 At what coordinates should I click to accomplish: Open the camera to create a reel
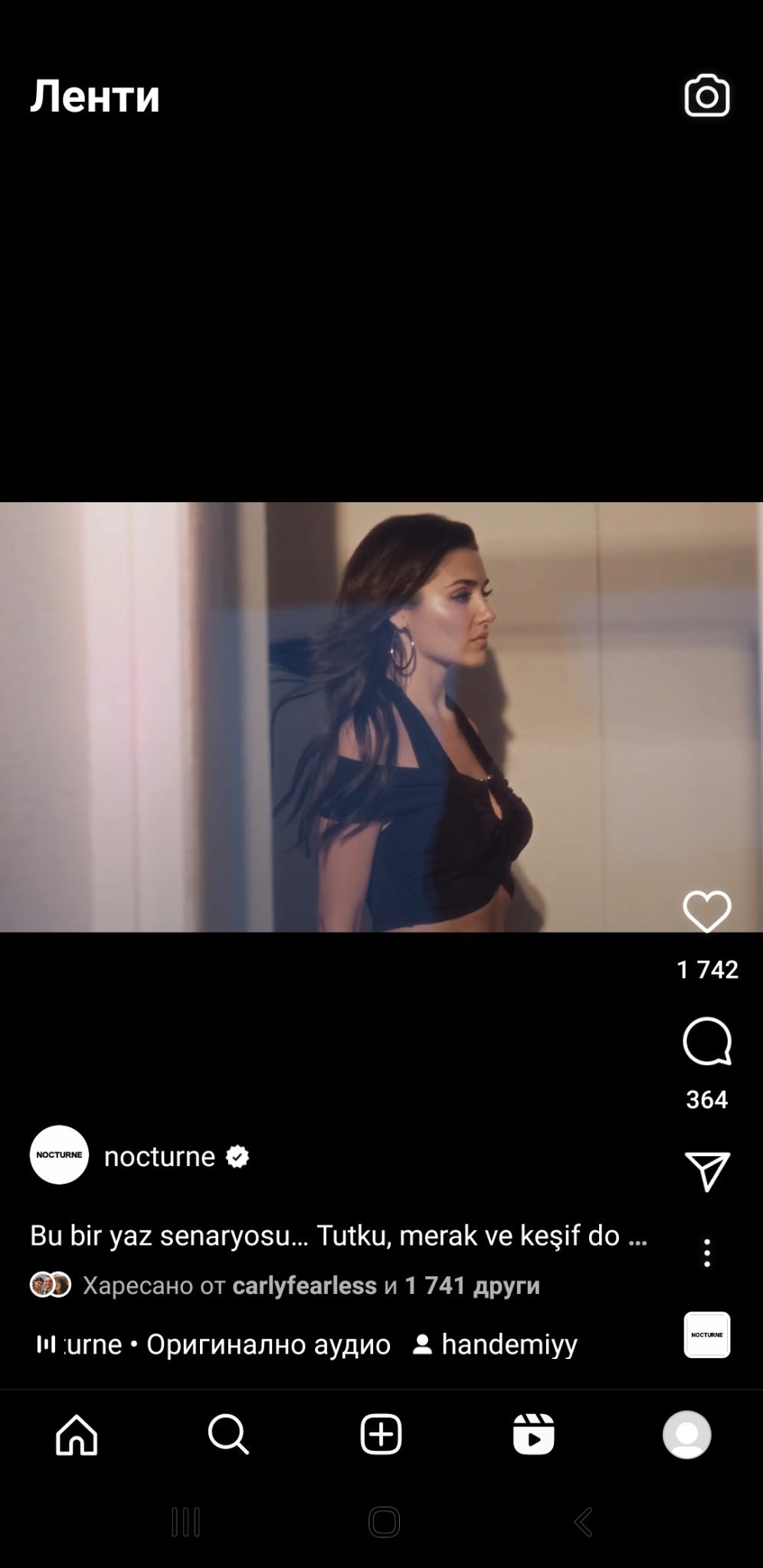tap(706, 96)
